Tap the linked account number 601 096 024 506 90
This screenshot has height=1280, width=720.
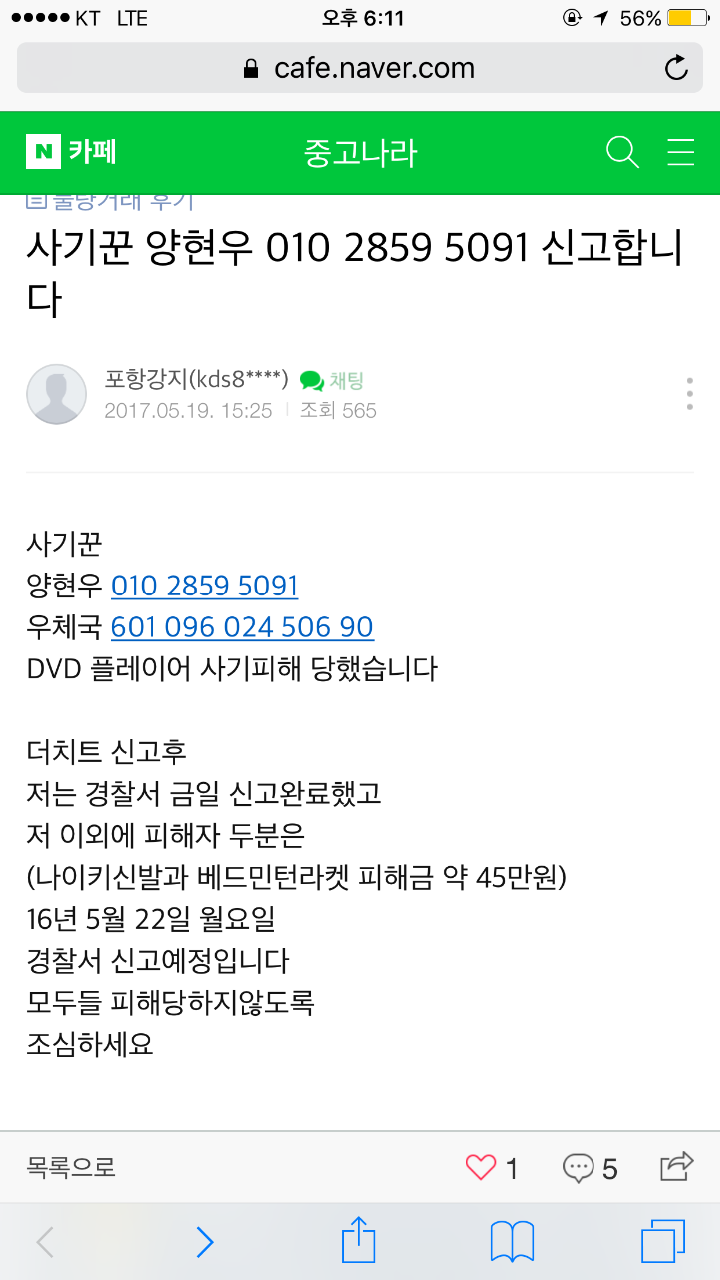pyautogui.click(x=242, y=627)
